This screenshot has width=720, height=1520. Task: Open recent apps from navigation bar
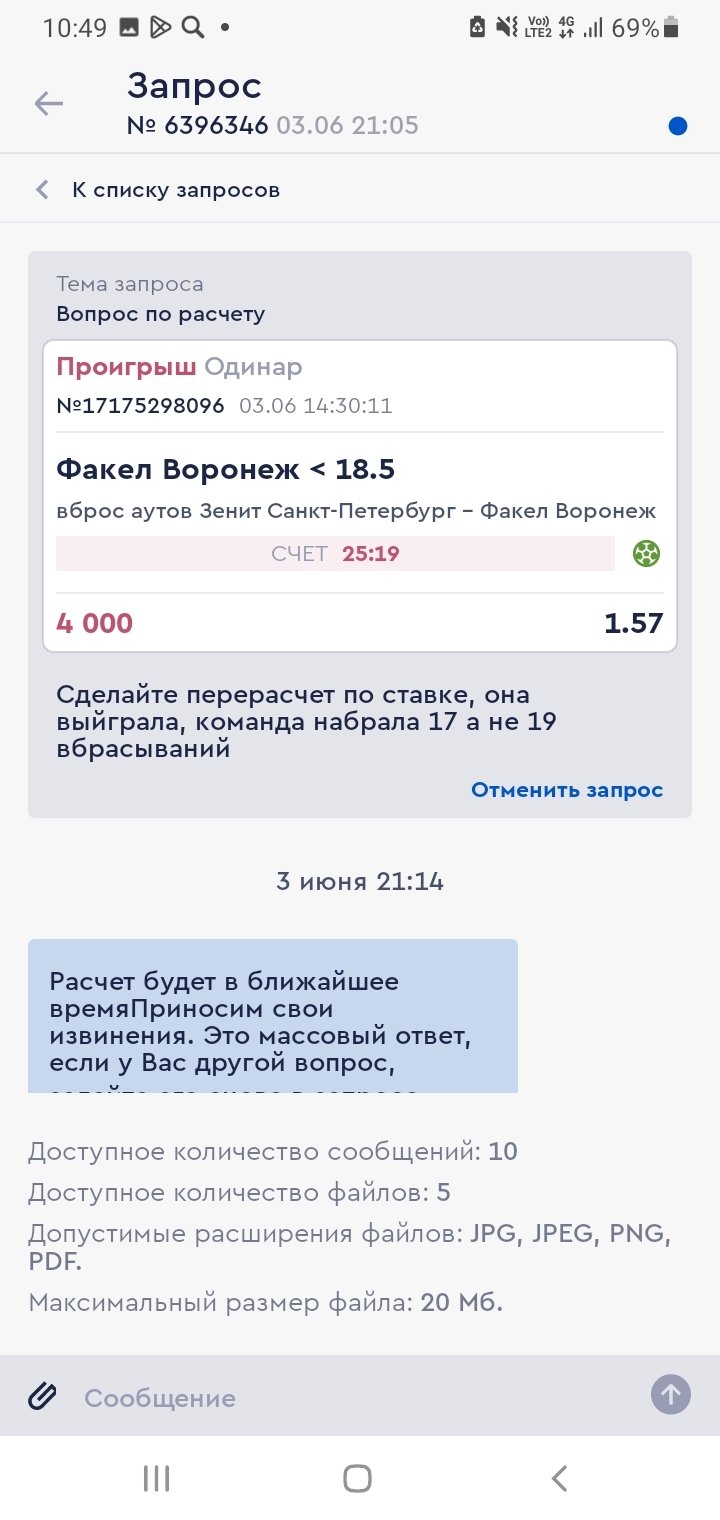[x=157, y=1478]
